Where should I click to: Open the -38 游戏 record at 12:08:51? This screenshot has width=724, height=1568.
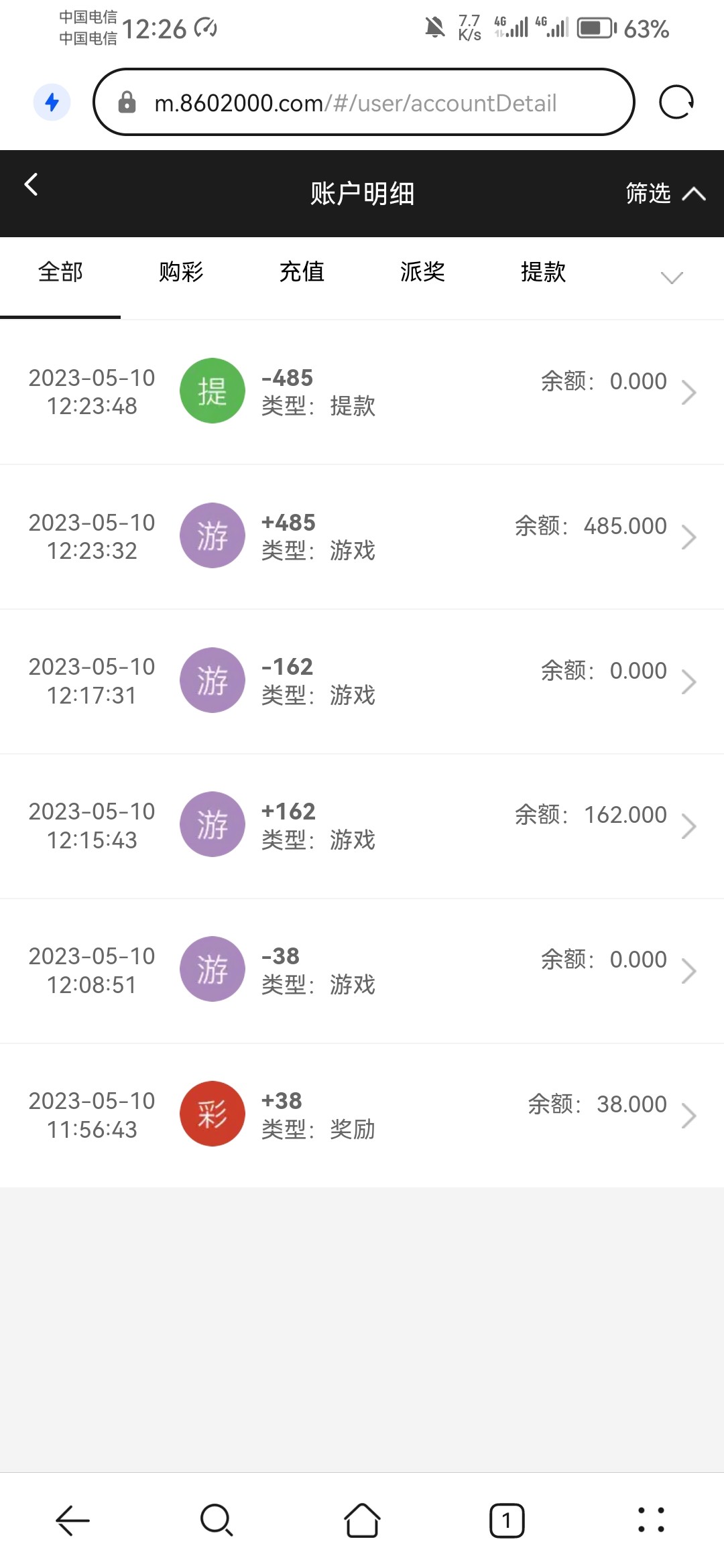coord(362,970)
